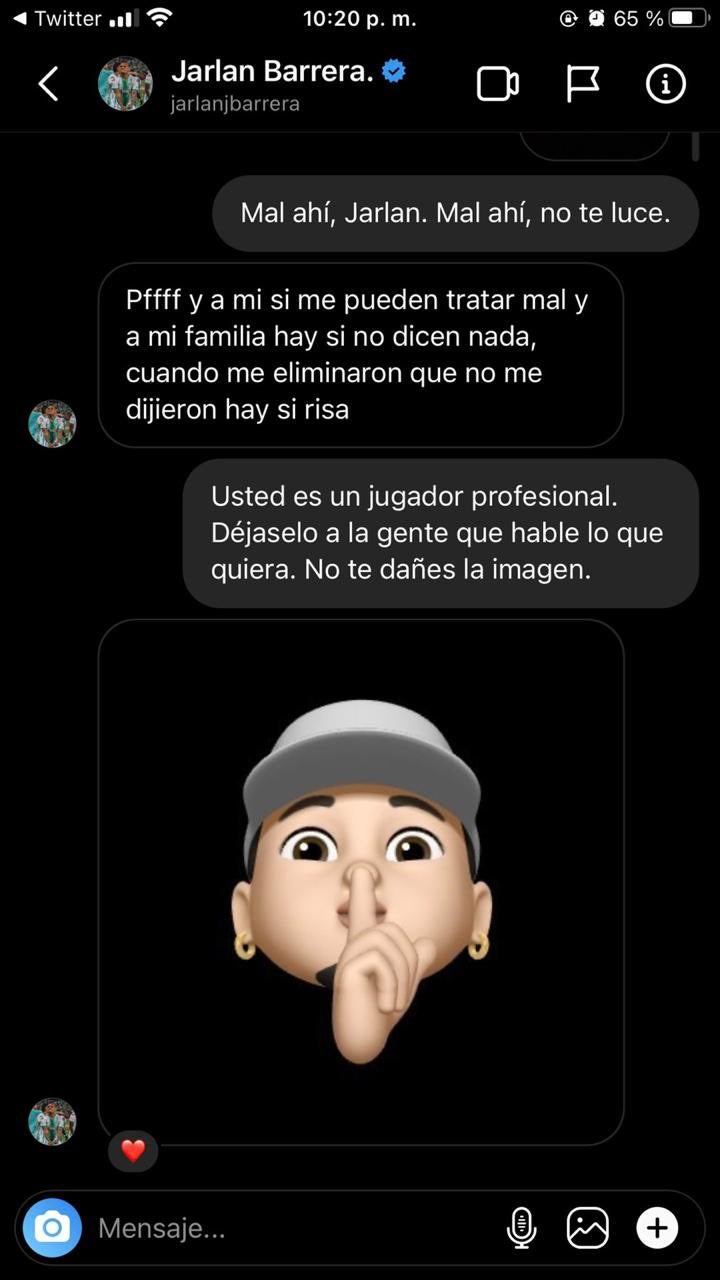Tap the blue verified badge beside the name
720x1280 pixels.
tap(394, 70)
